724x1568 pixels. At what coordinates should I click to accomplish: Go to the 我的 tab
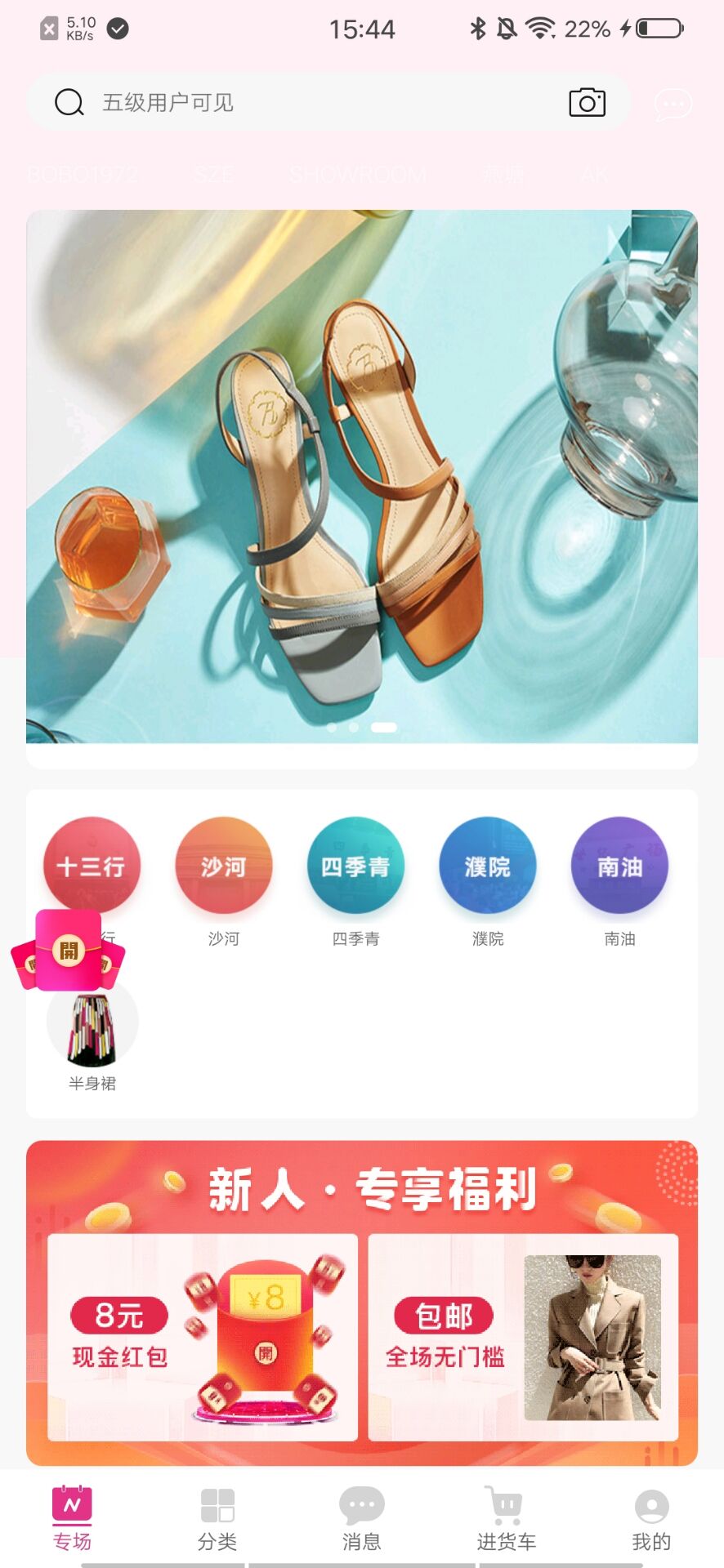pos(651,1518)
